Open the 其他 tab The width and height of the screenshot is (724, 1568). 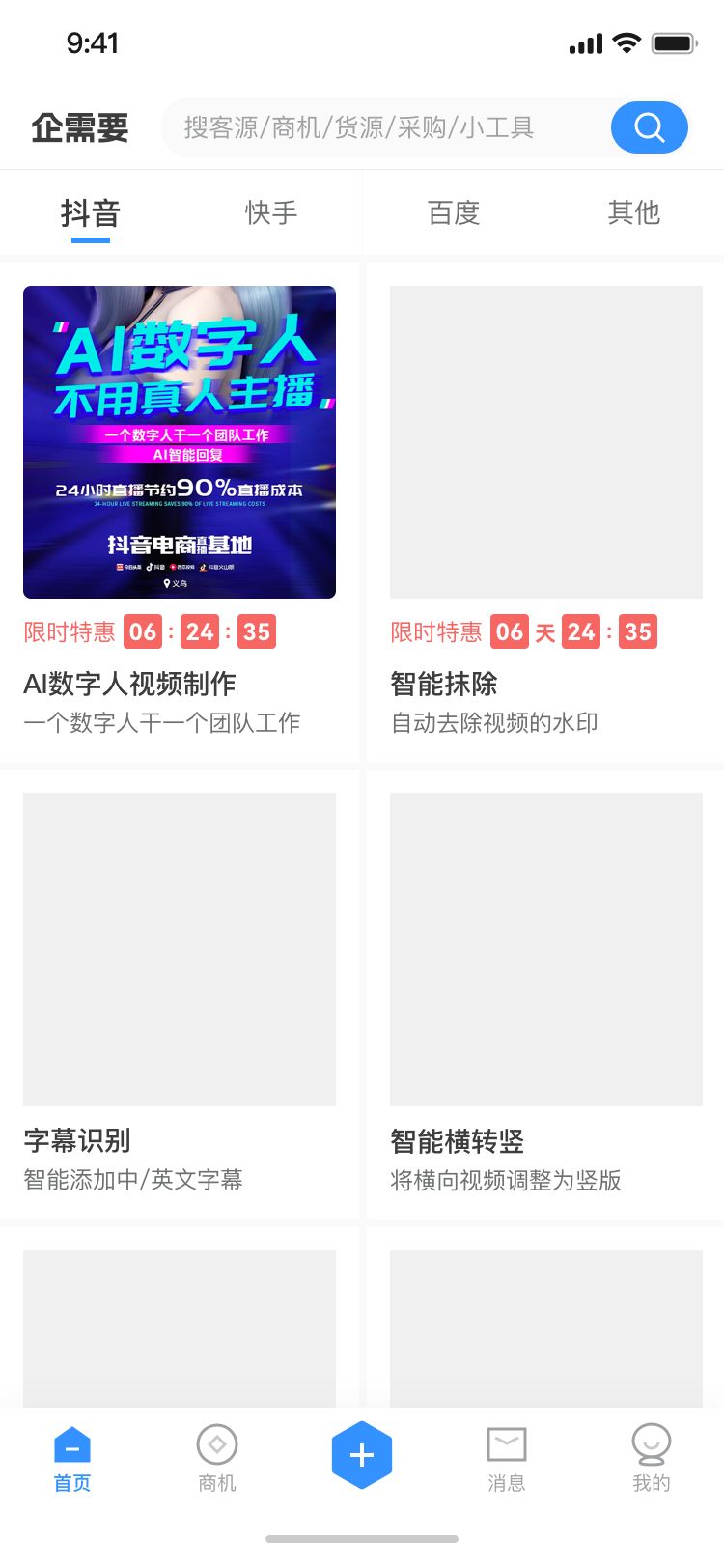633,212
